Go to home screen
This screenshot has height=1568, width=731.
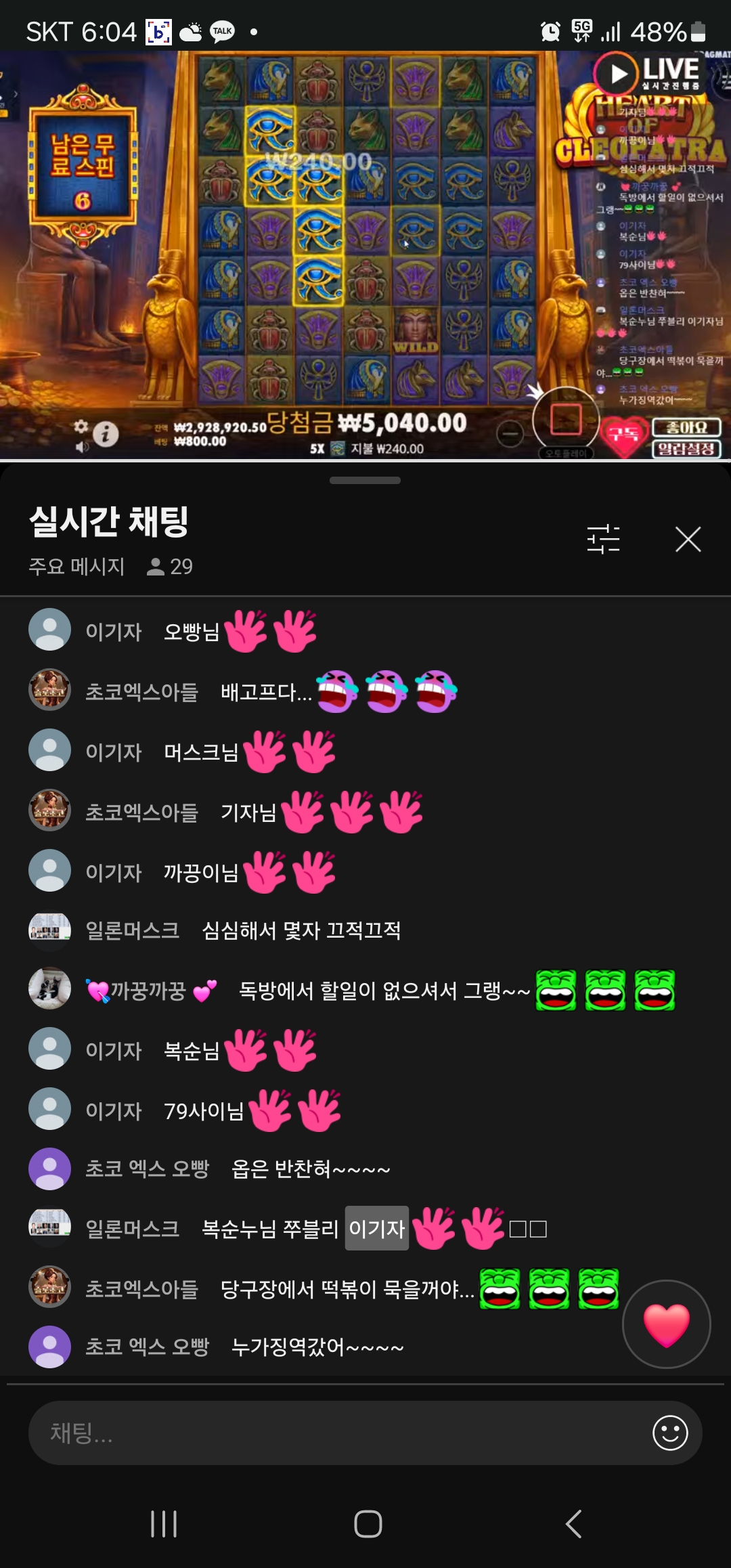368,1524
